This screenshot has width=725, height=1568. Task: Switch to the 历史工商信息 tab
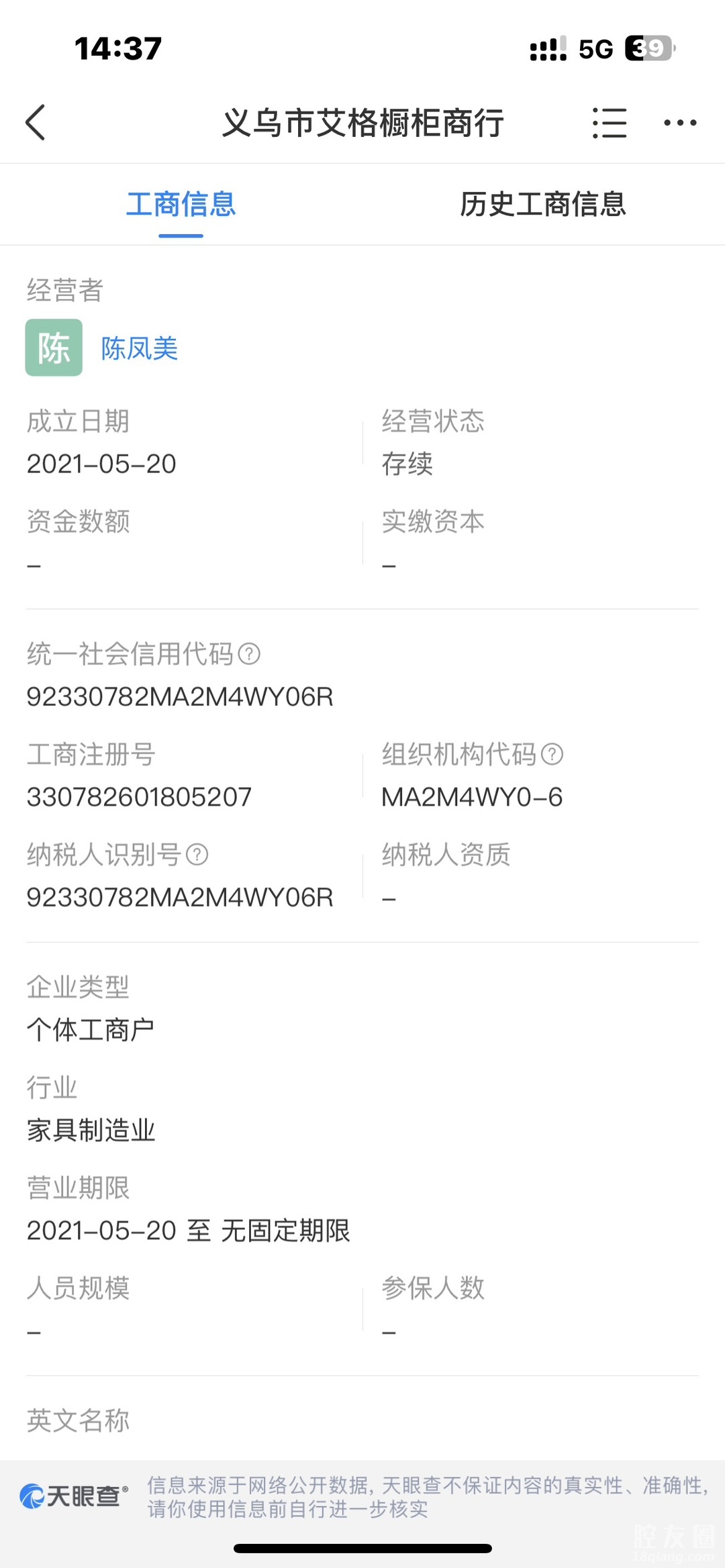[542, 205]
